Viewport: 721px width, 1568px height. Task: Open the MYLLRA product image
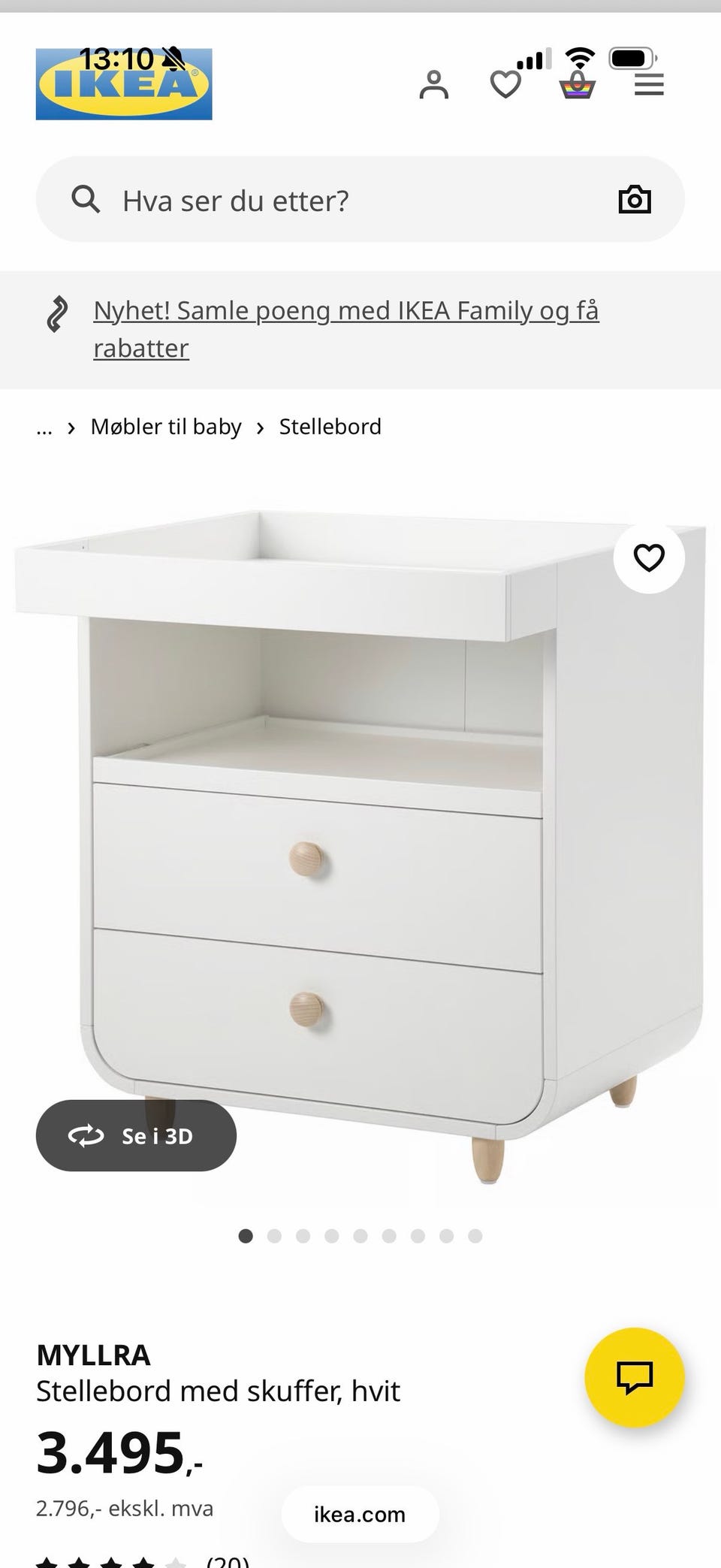(360, 864)
